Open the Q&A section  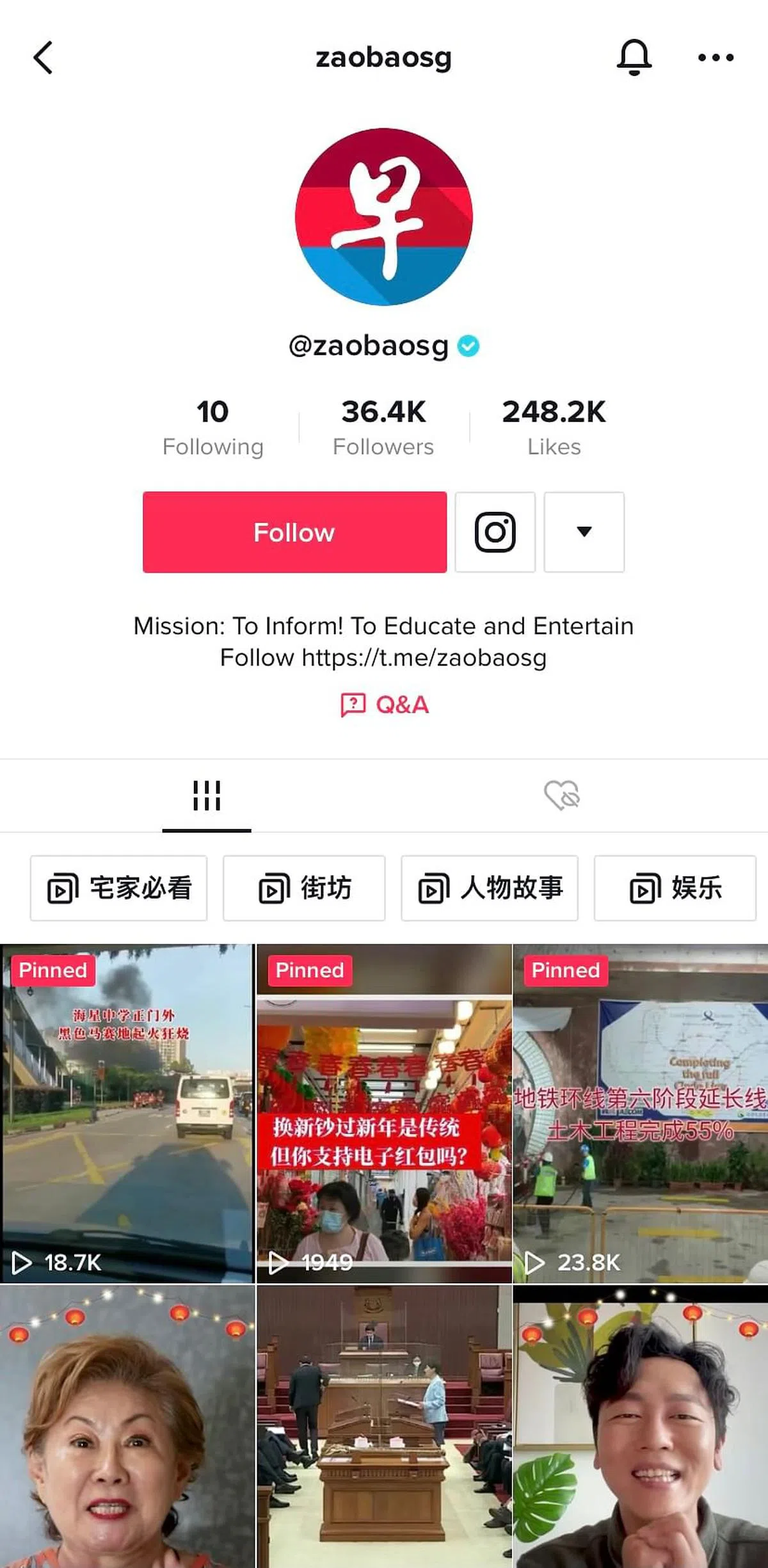click(384, 705)
